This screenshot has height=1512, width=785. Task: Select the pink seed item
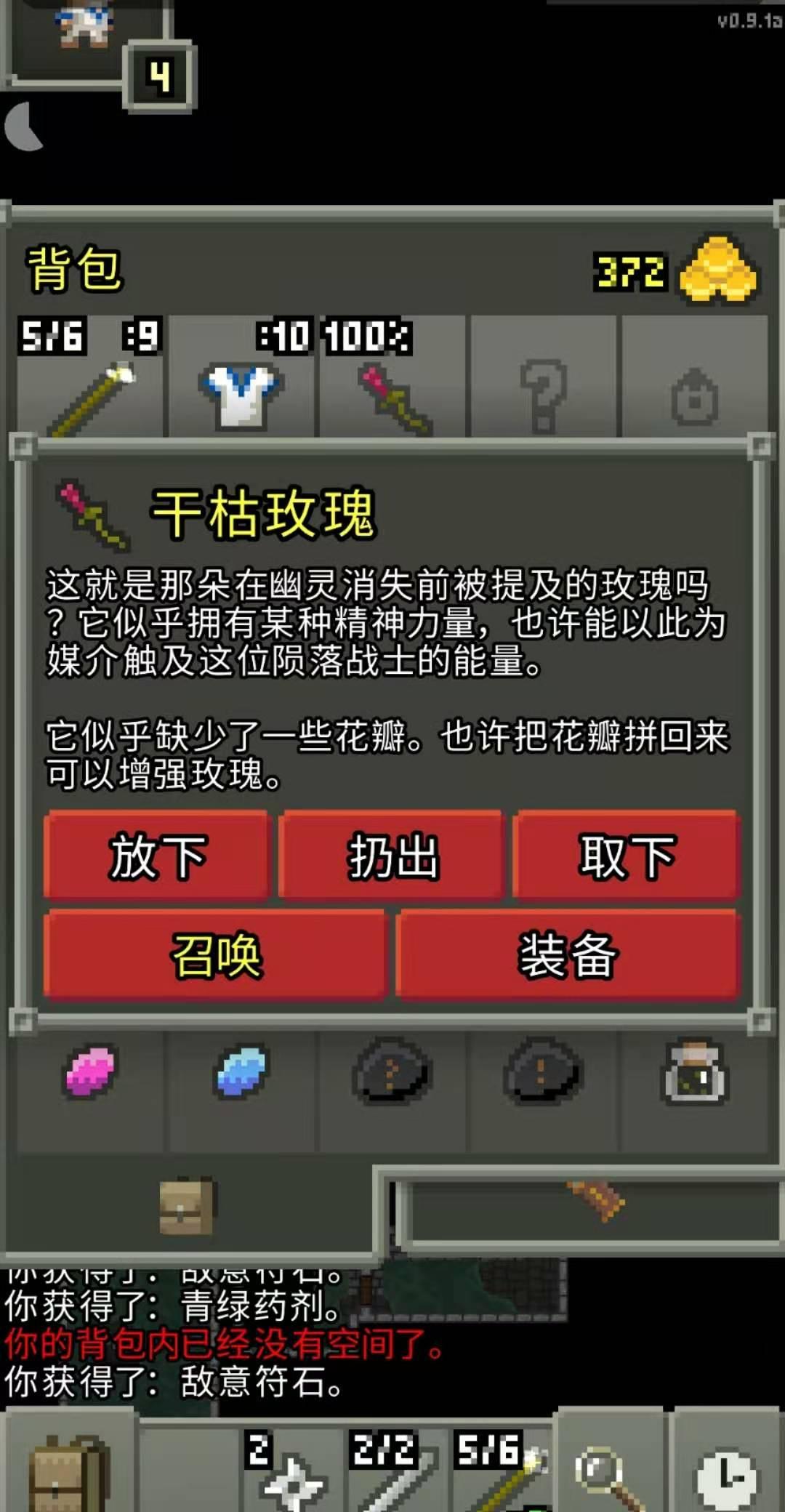(x=90, y=1071)
